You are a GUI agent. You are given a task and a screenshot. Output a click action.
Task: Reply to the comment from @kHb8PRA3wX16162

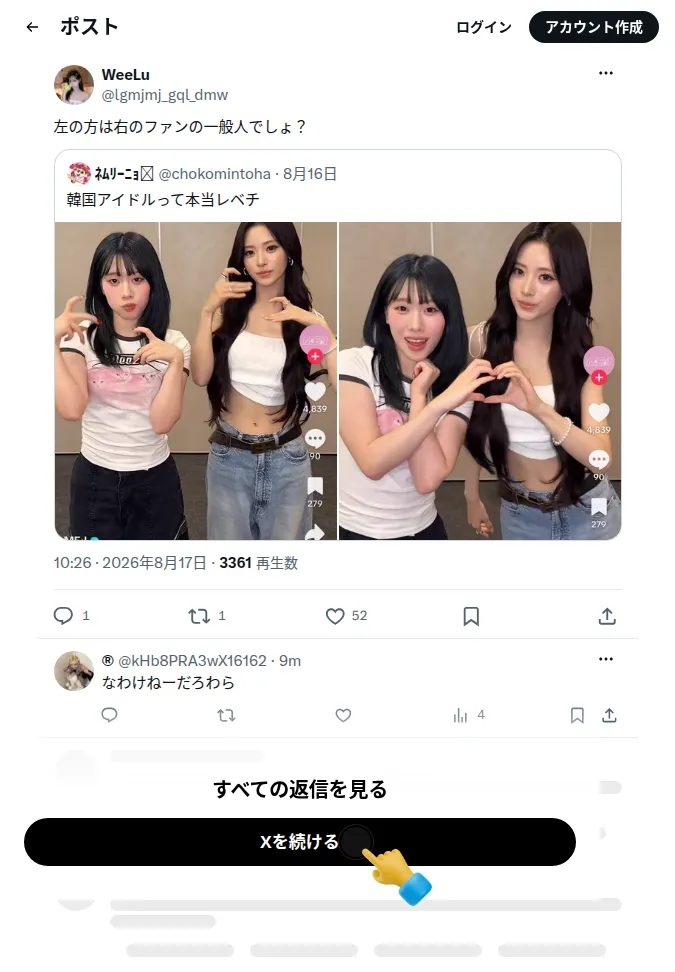109,715
